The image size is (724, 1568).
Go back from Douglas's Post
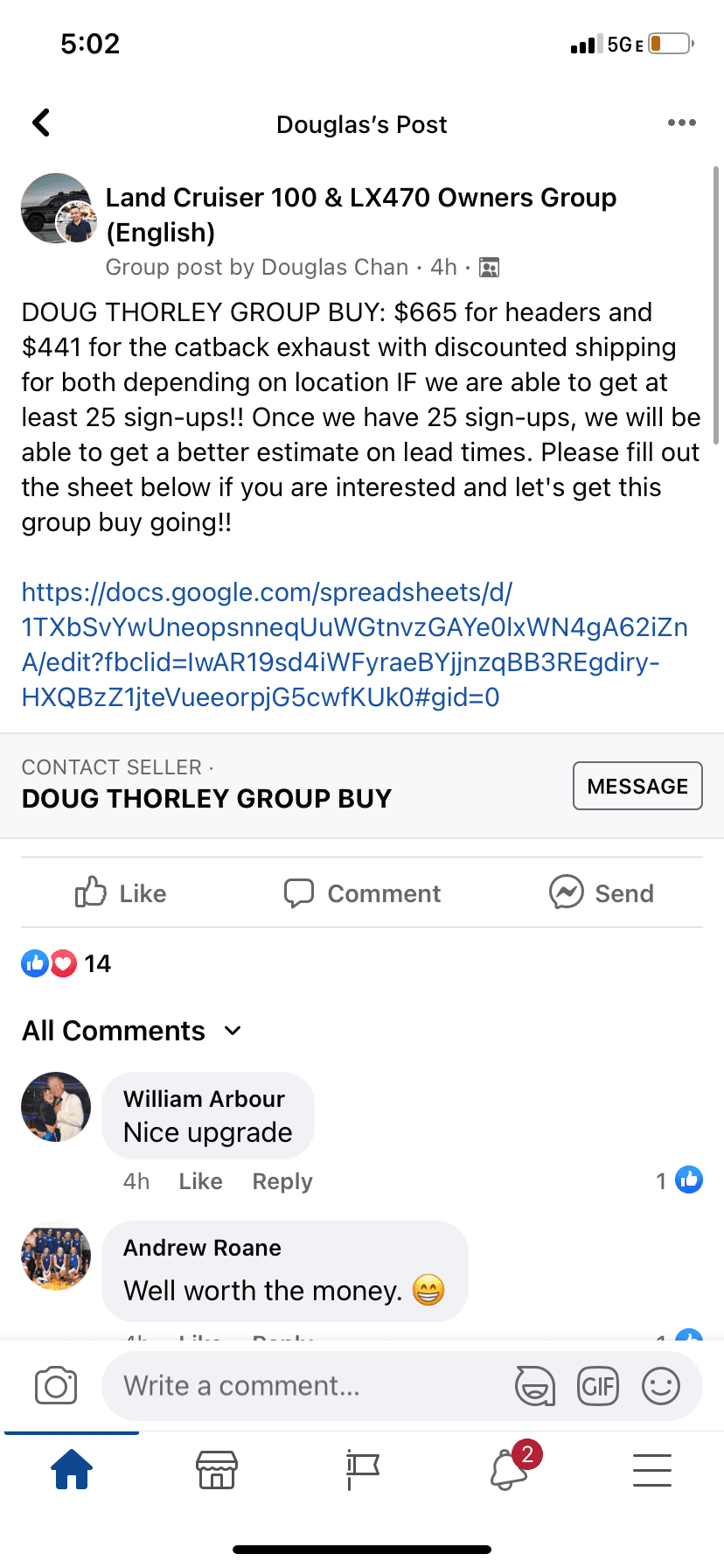click(x=41, y=123)
